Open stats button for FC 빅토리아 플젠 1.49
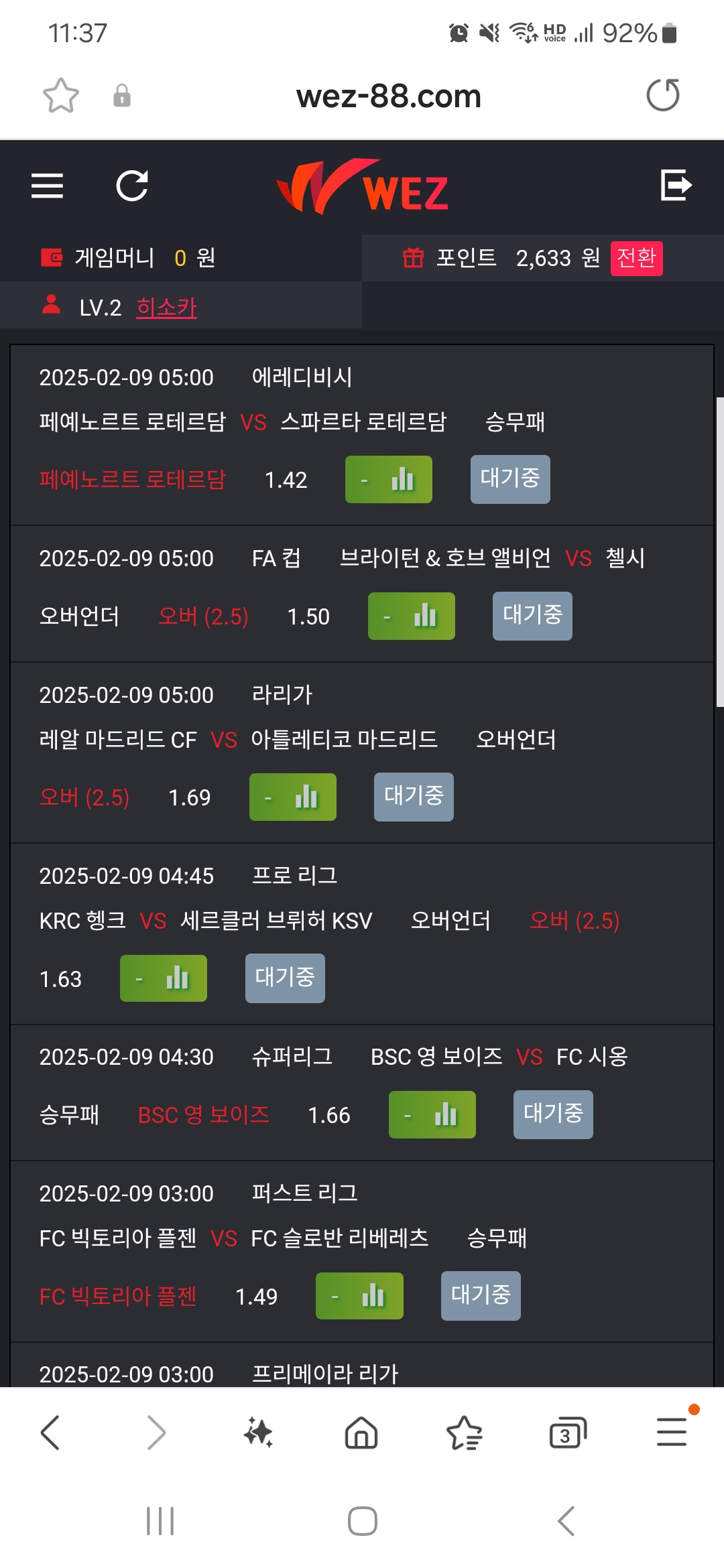Screen dimensions: 724x1568 360,1296
